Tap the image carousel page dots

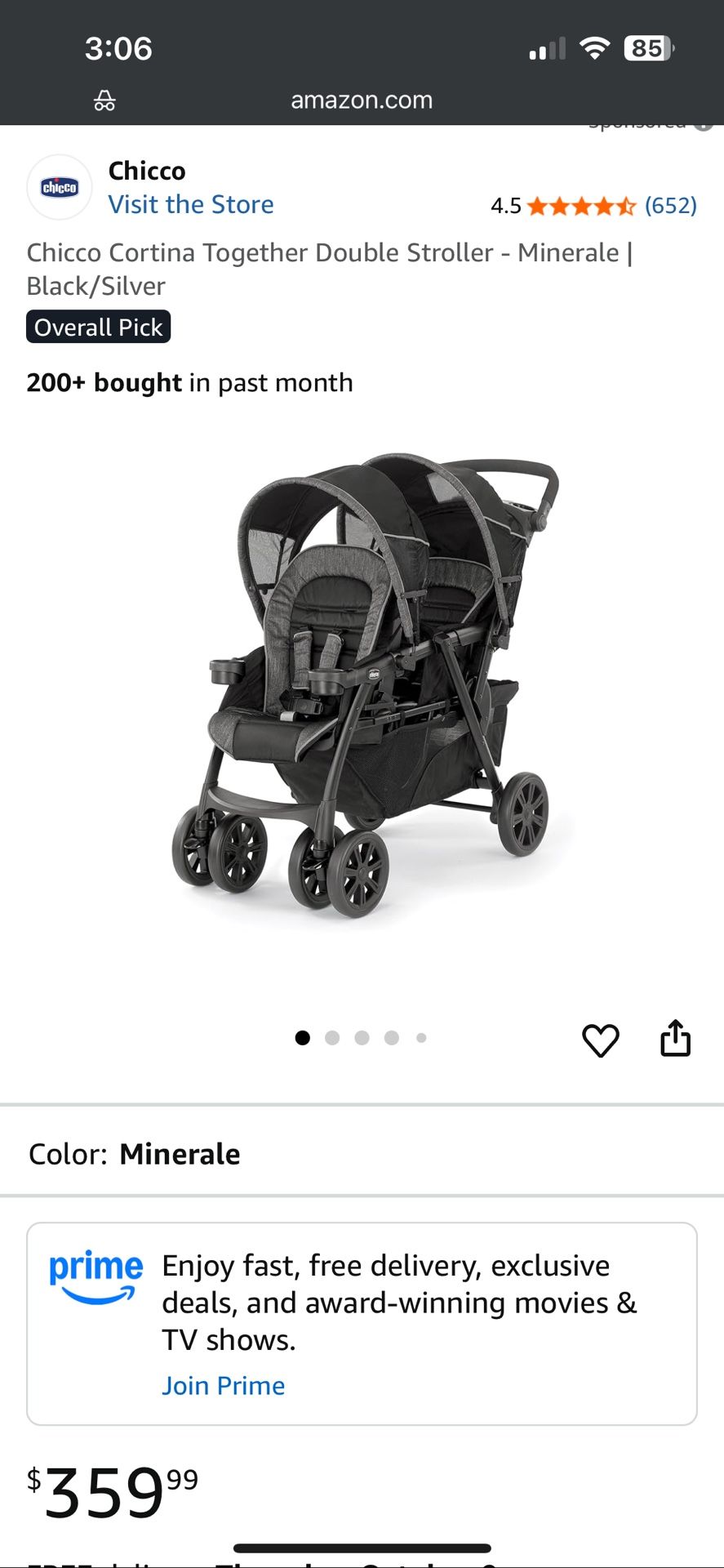[x=361, y=1038]
